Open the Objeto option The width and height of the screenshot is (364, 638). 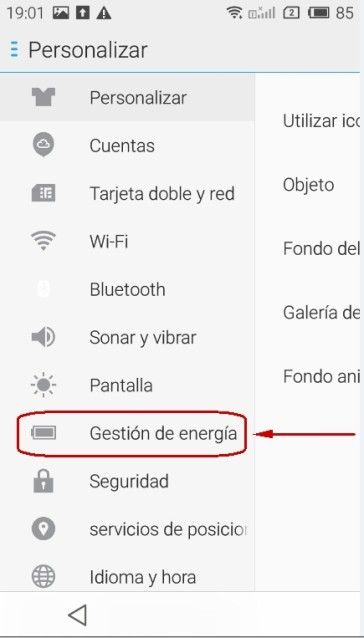[309, 185]
